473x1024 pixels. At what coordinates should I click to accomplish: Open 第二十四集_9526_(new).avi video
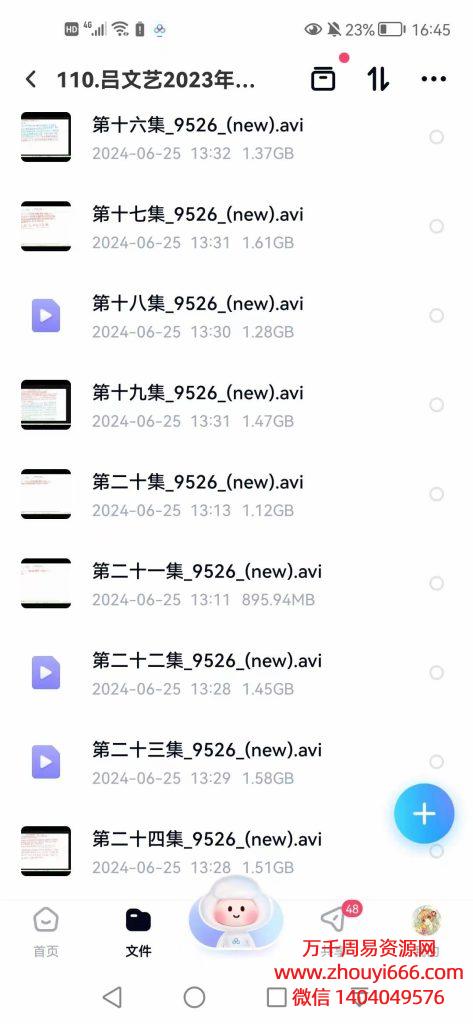[x=236, y=852]
